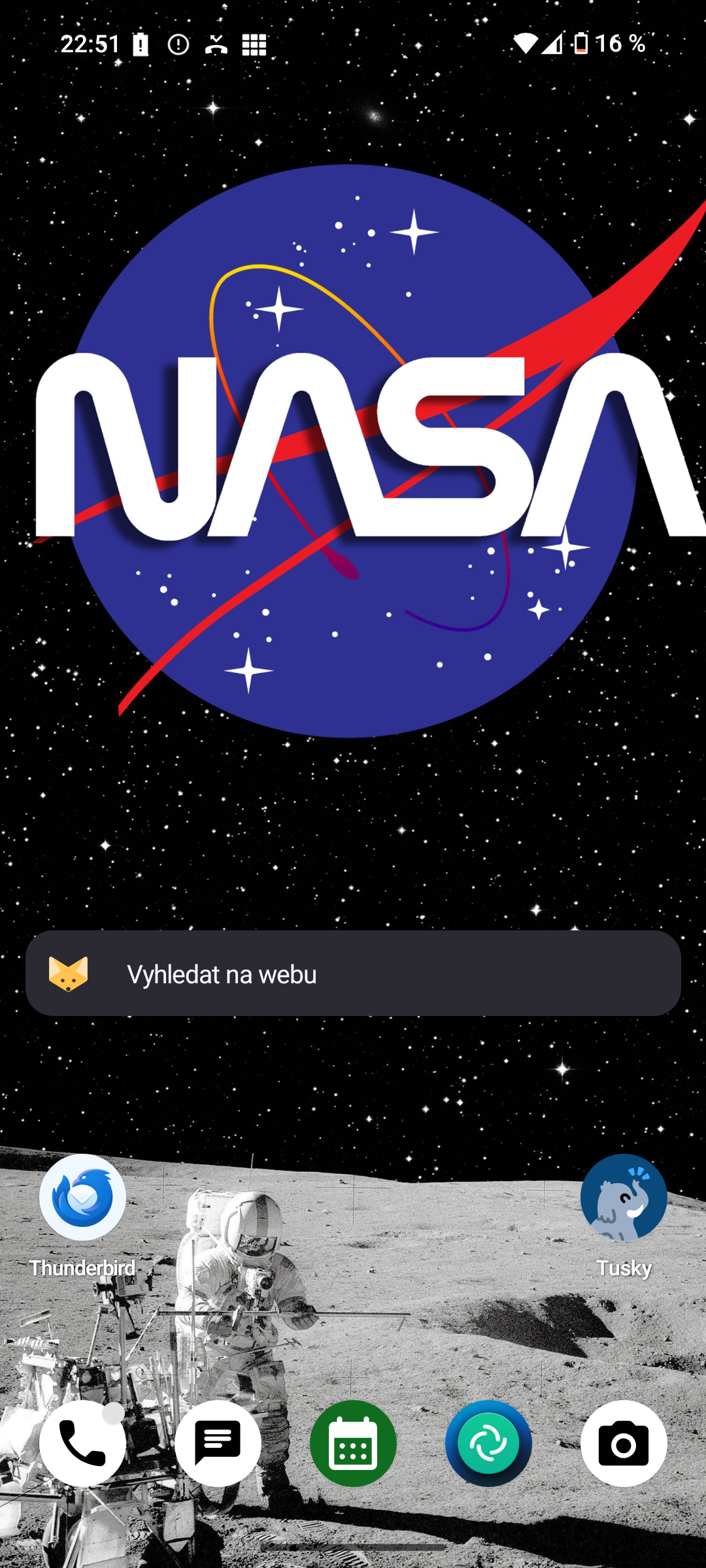Launch the Tusky app

tap(624, 1197)
